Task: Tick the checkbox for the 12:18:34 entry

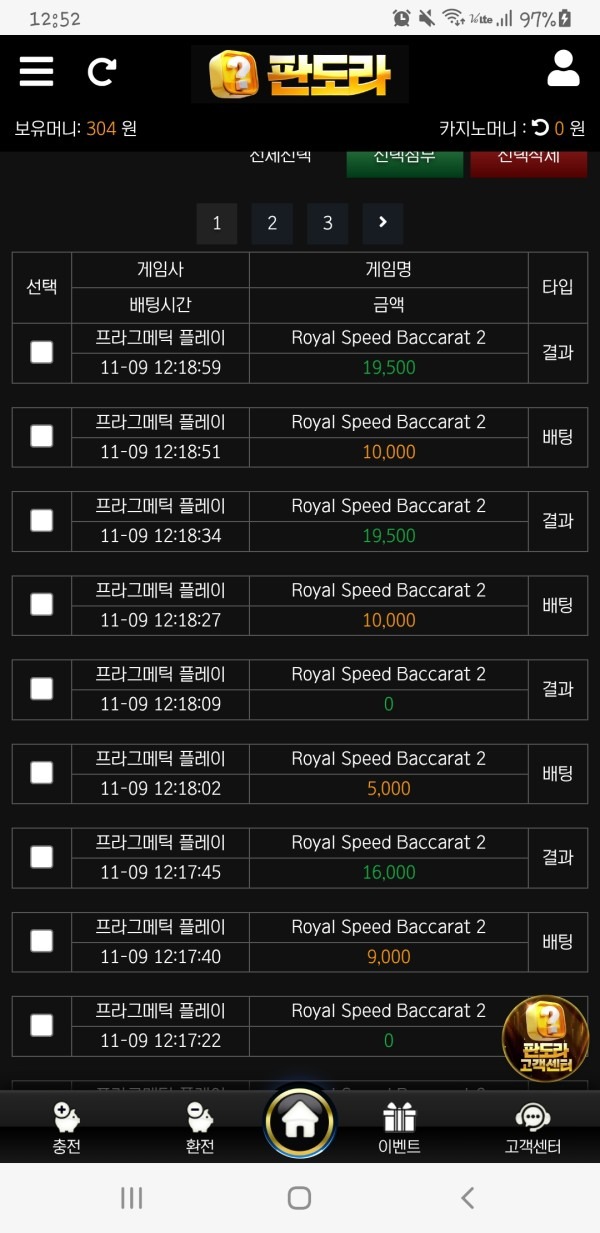Action: [41, 520]
